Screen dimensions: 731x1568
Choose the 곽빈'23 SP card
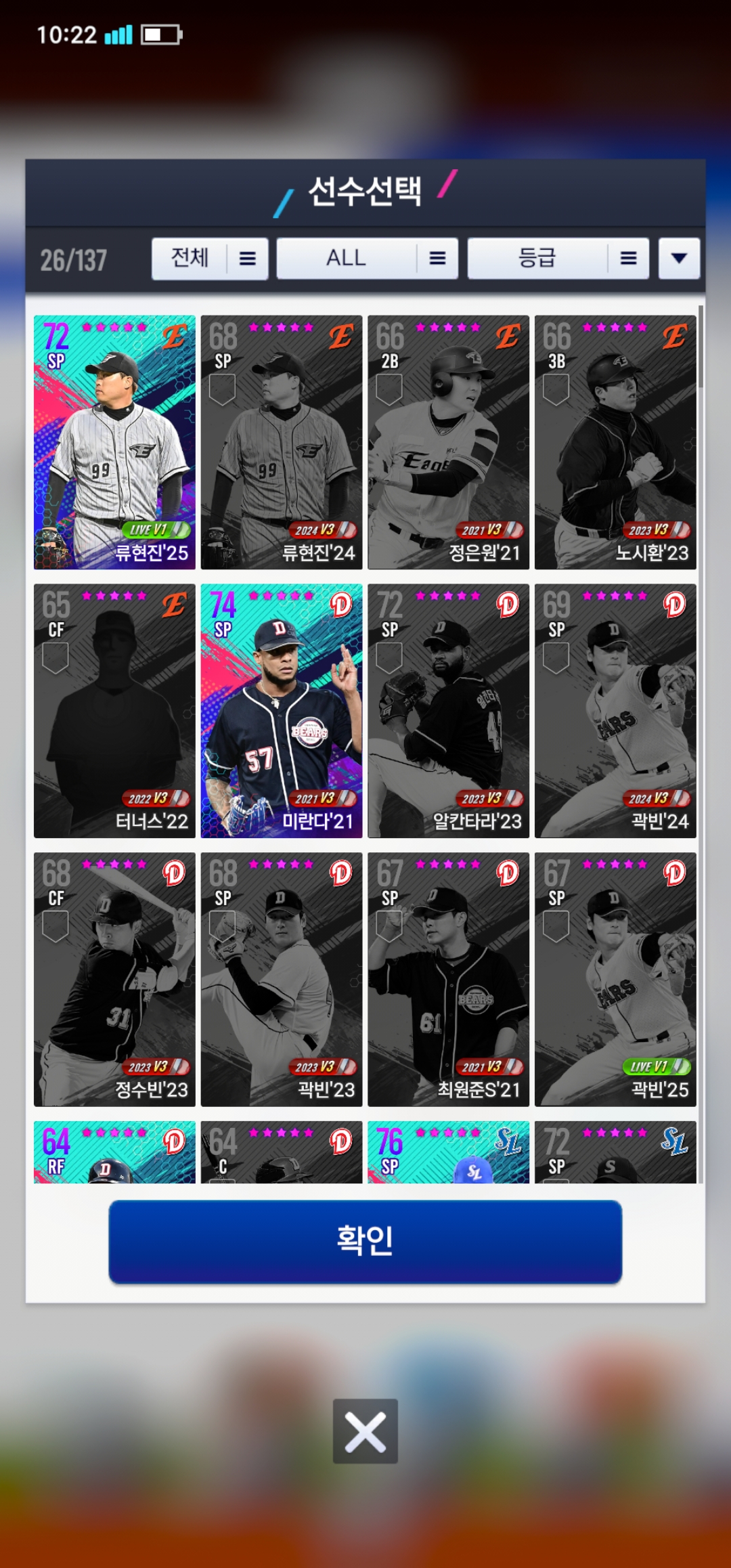pos(282,979)
